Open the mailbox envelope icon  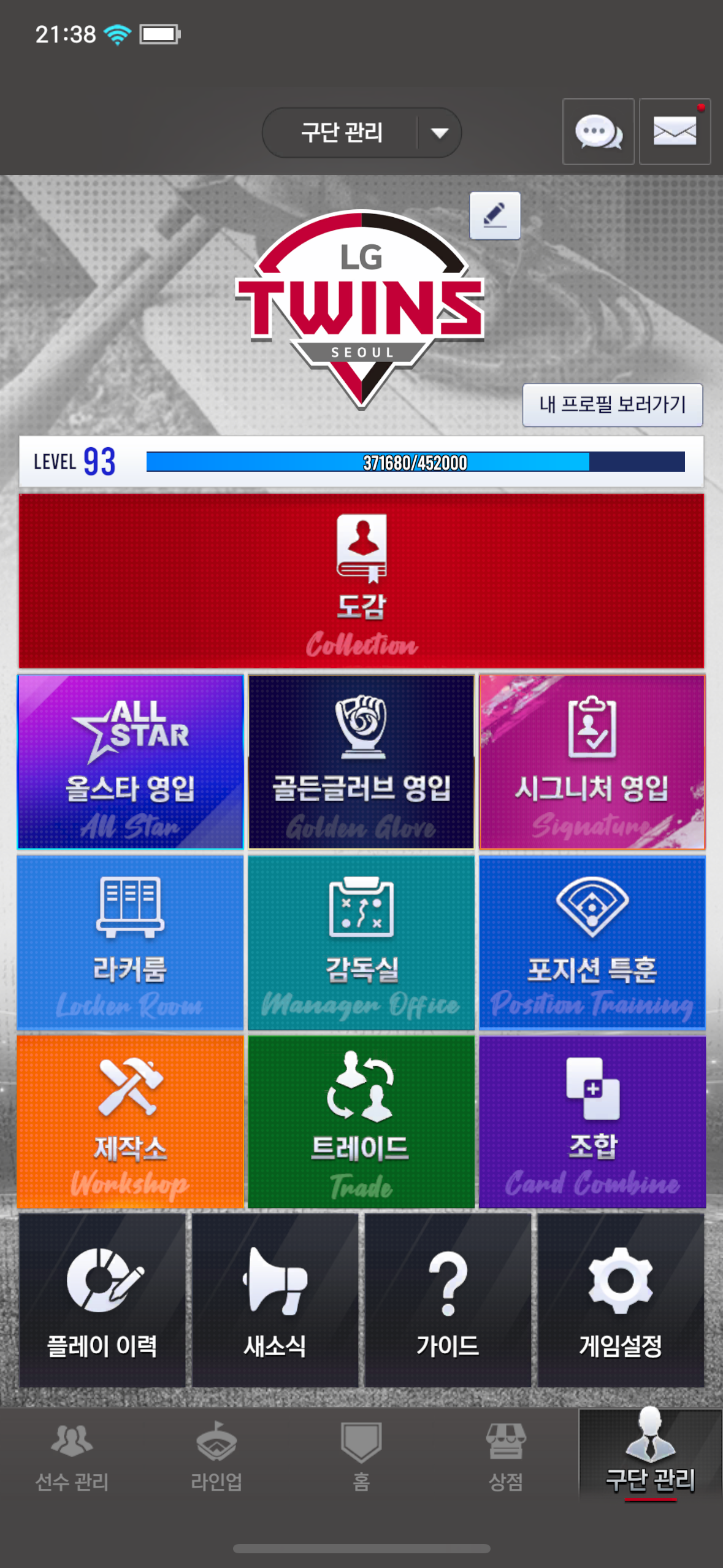point(675,131)
